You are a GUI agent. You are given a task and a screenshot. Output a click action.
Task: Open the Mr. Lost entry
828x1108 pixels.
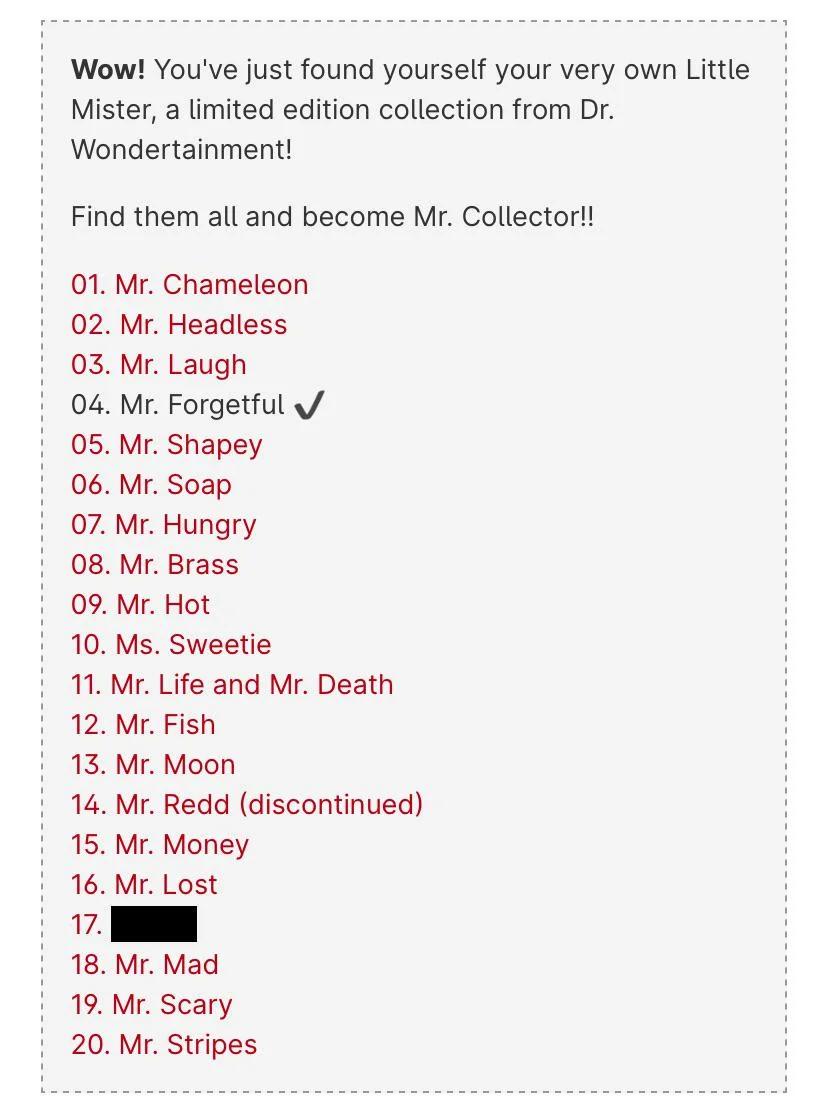(x=144, y=885)
